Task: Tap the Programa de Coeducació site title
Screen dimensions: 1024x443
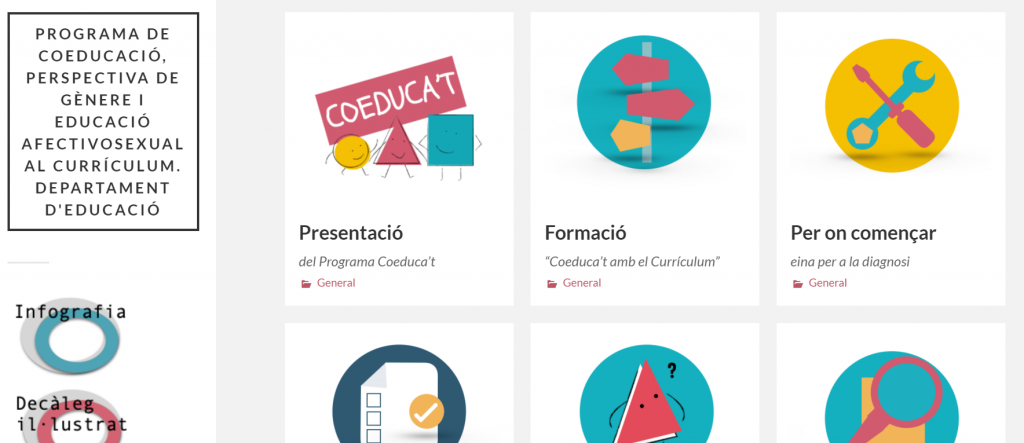Action: pos(103,121)
